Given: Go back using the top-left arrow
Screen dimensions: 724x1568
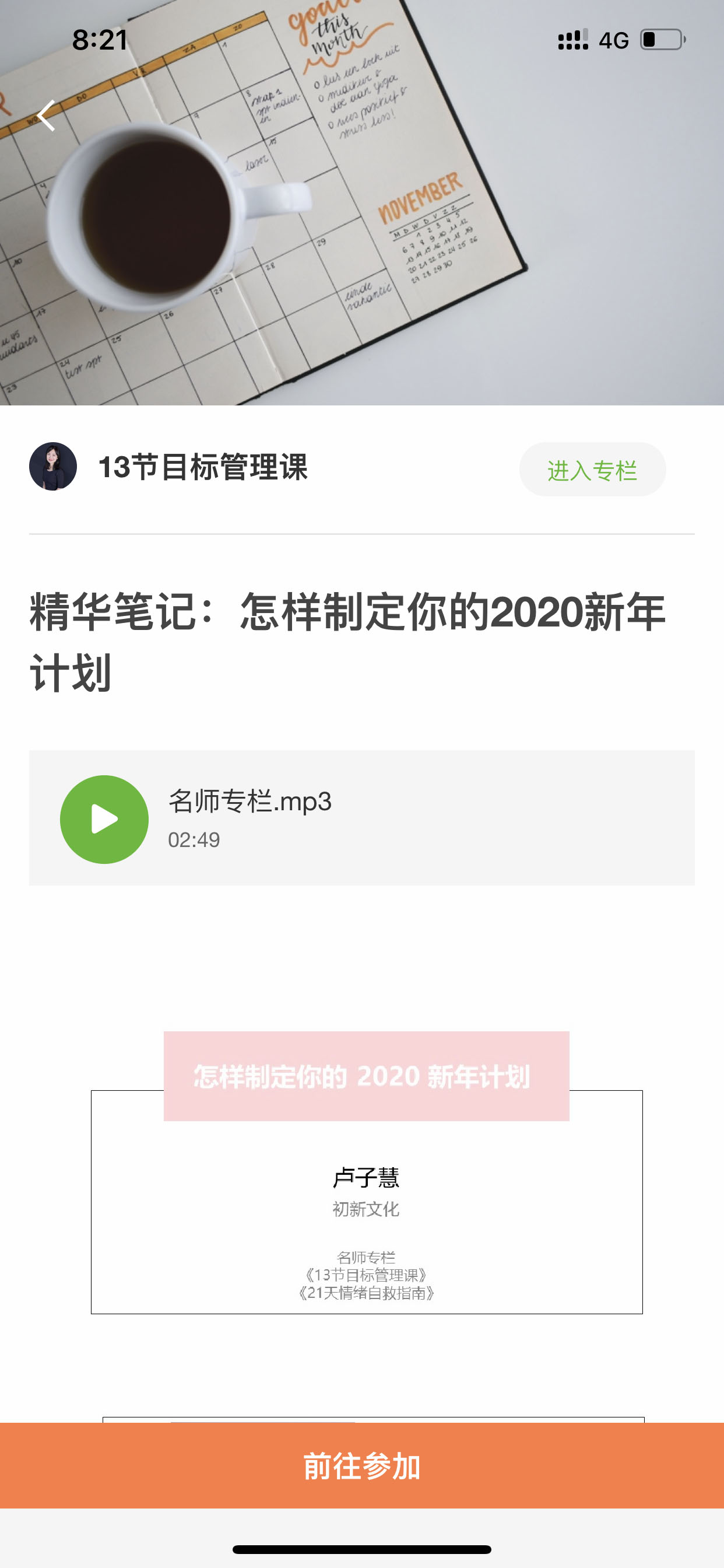Looking at the screenshot, I should (46, 116).
